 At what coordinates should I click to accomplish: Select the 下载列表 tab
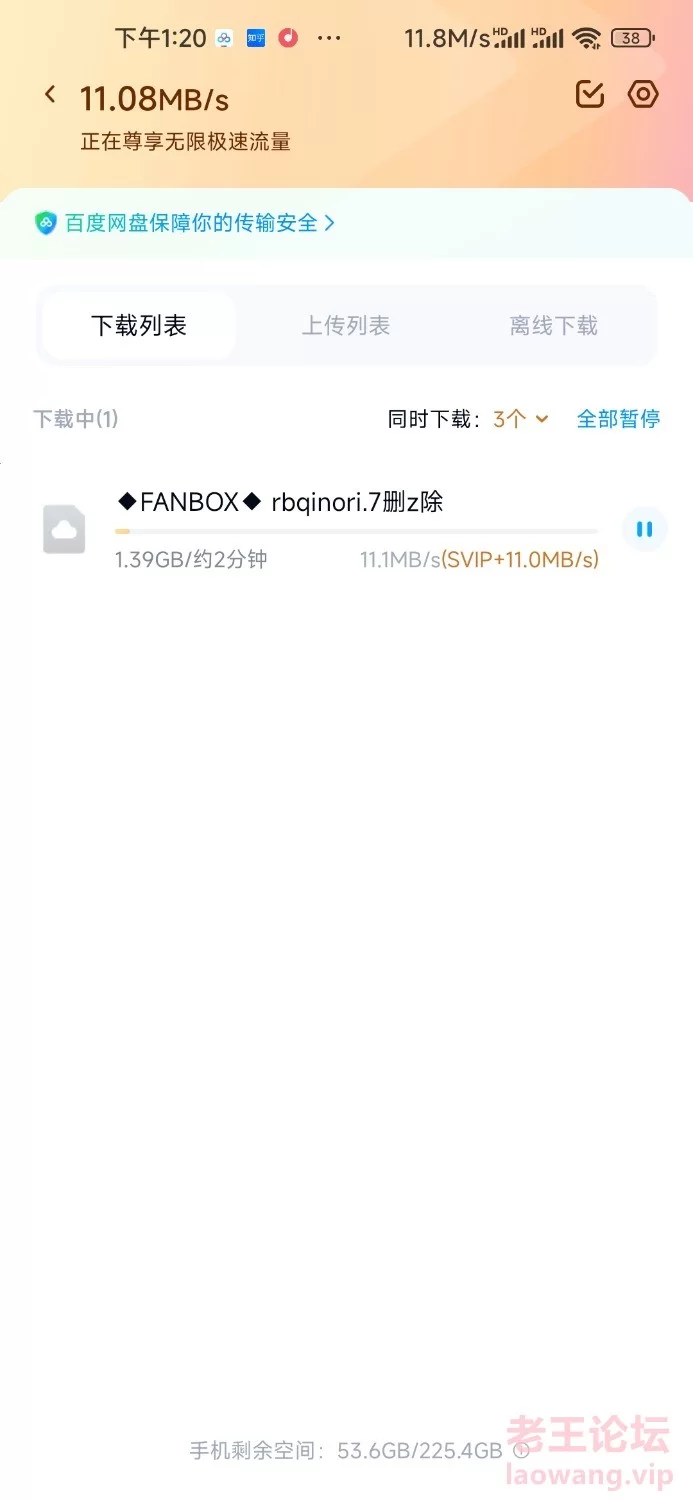tap(139, 326)
